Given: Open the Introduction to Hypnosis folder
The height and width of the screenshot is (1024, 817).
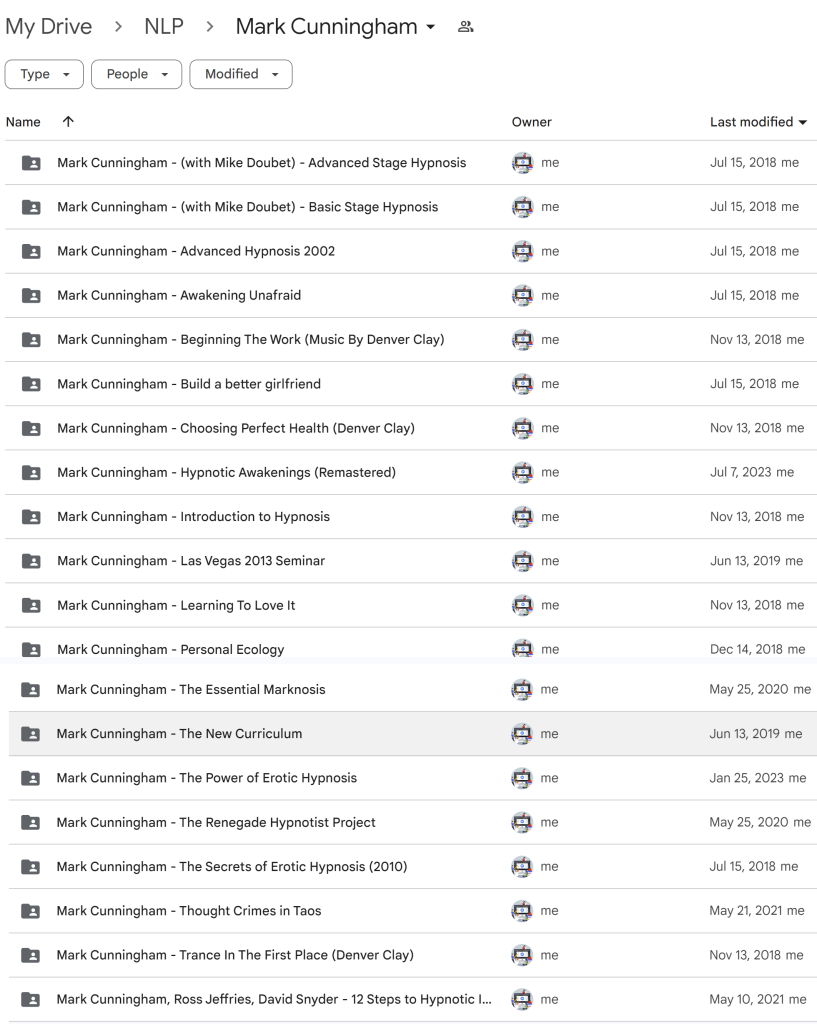Looking at the screenshot, I should click(x=193, y=517).
